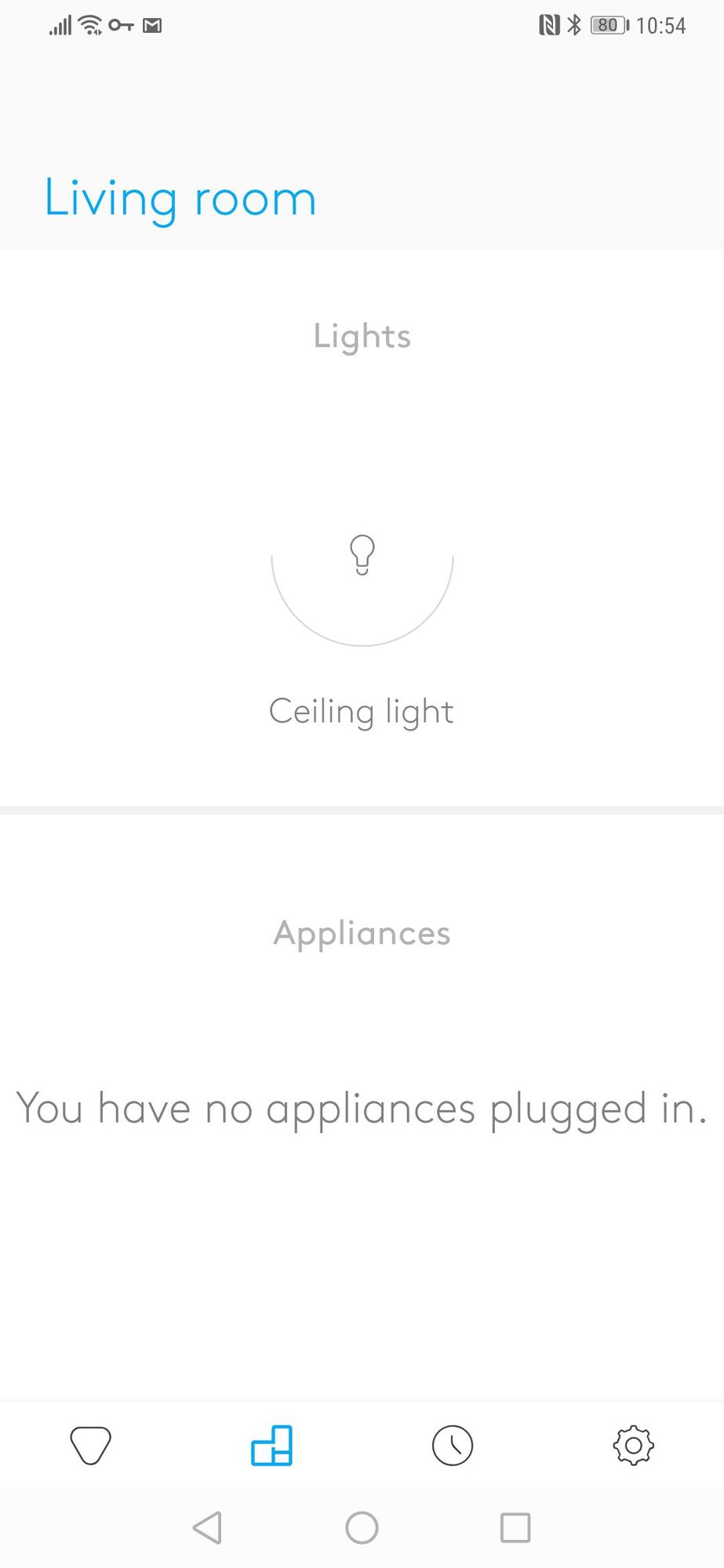The height and width of the screenshot is (1568, 724).
Task: Turn on the bulb in the dimmer dial
Action: tap(362, 555)
